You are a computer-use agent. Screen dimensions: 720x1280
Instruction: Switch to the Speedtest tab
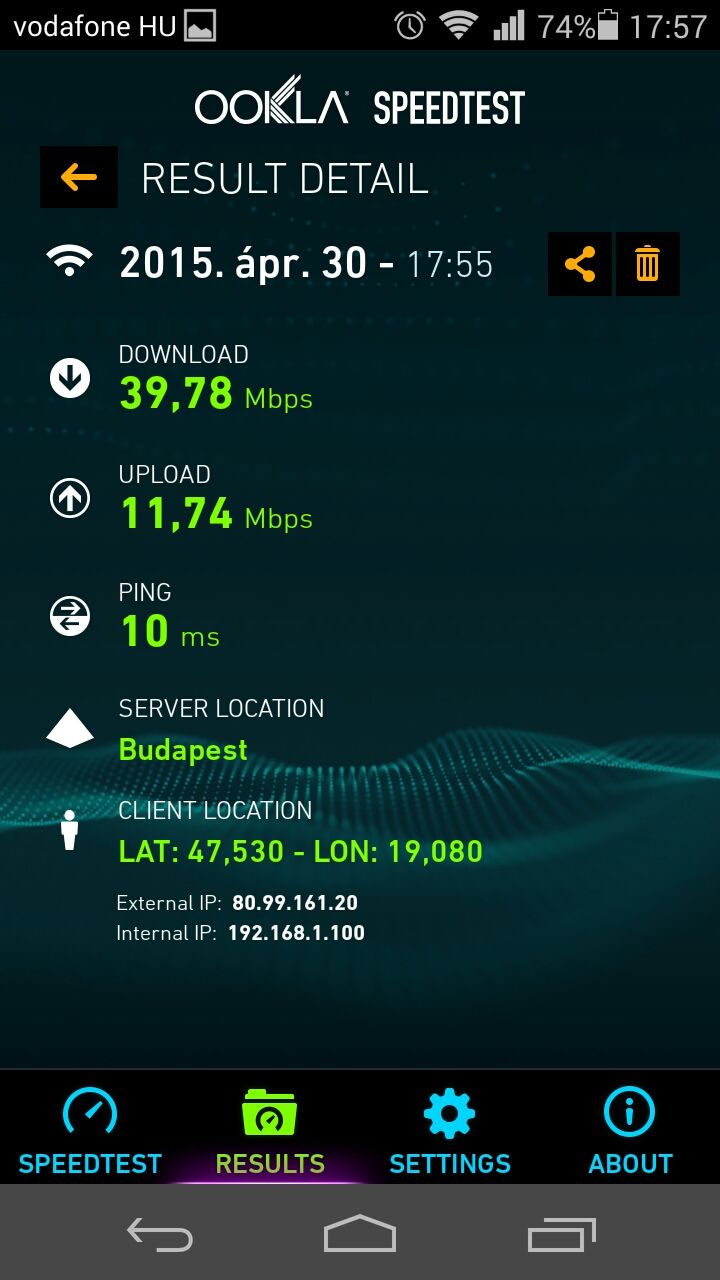click(x=90, y=1131)
